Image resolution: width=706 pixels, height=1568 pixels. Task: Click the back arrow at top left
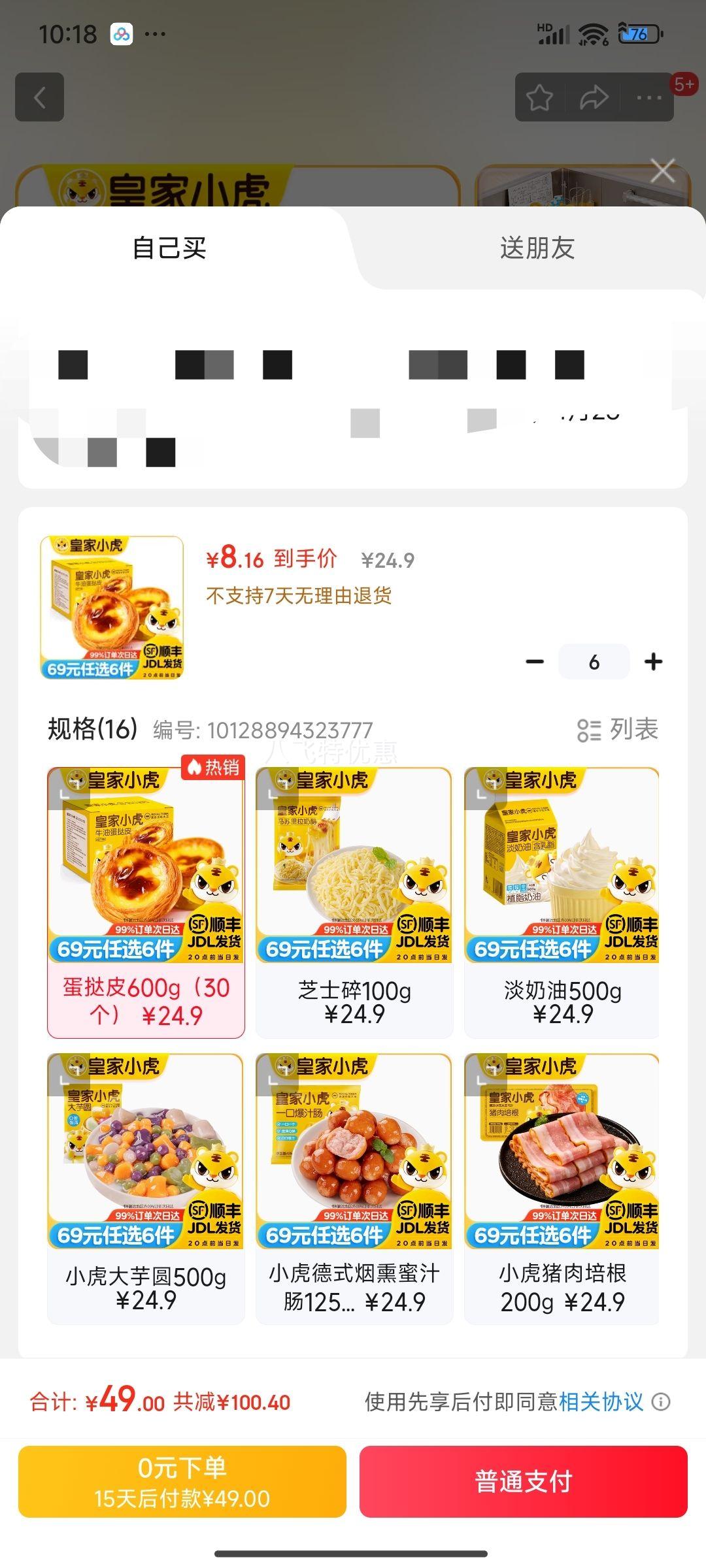coord(39,98)
